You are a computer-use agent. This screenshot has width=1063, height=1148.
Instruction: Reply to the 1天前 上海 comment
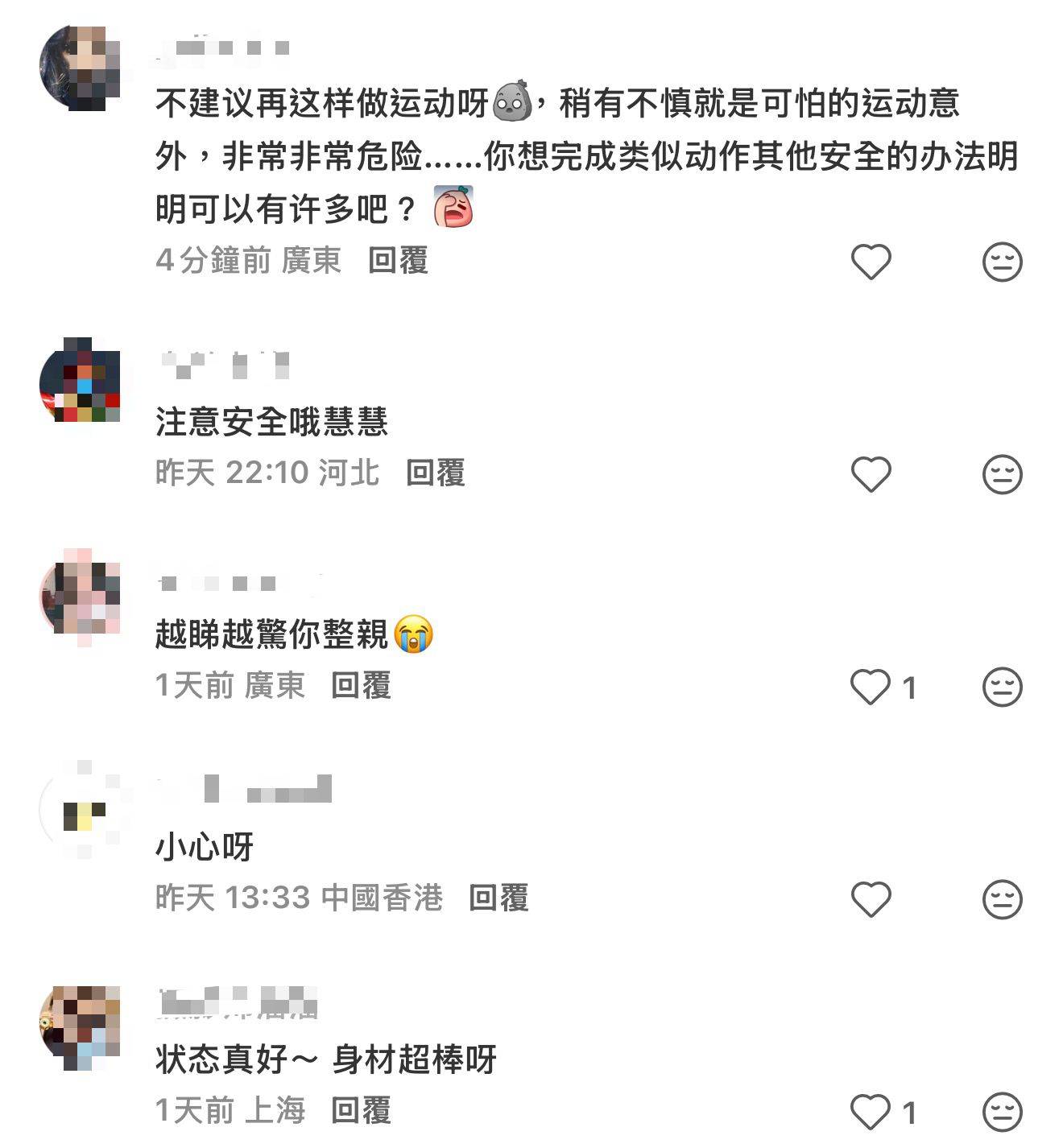(361, 1110)
